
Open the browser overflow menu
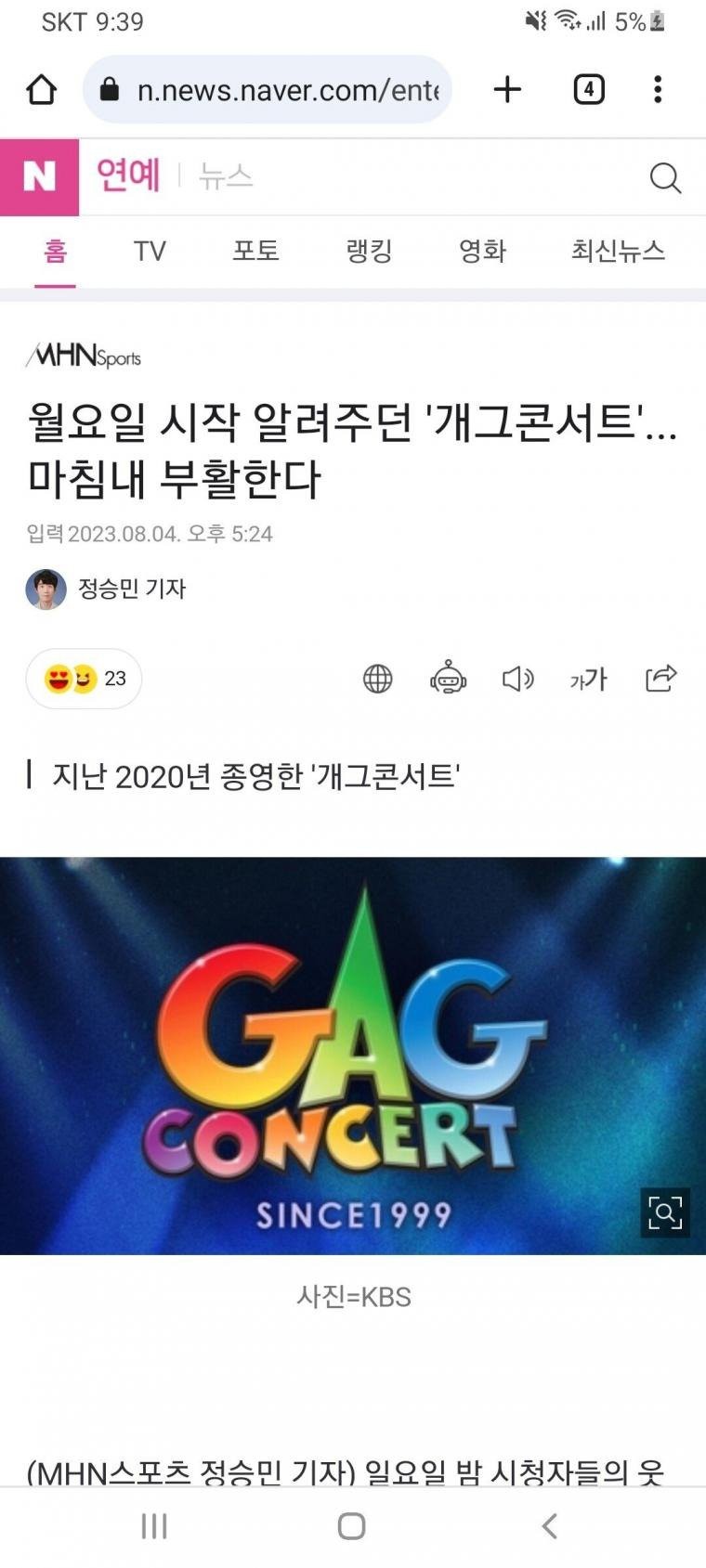(658, 90)
